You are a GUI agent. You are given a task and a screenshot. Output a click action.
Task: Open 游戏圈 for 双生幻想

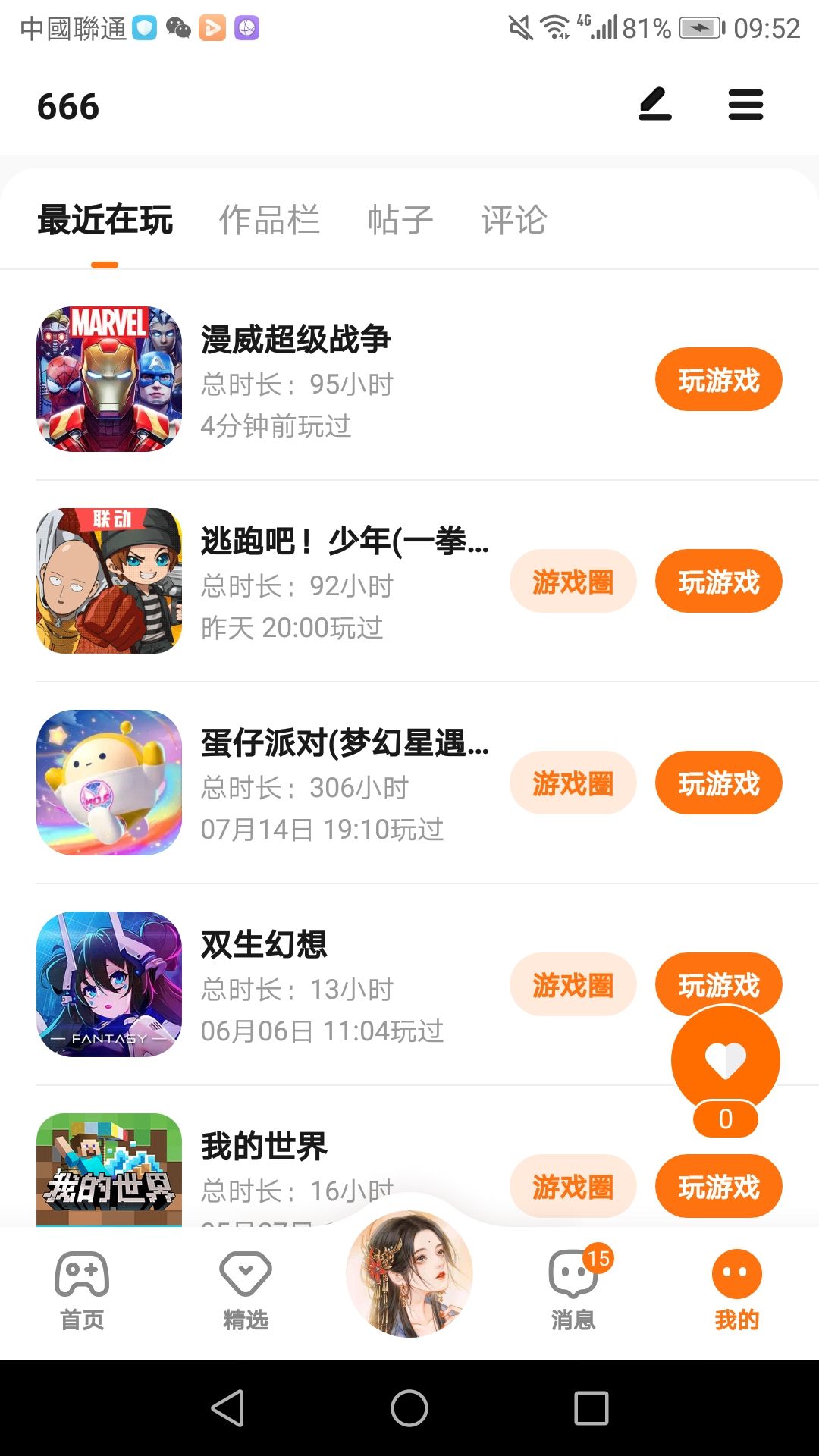tap(573, 985)
